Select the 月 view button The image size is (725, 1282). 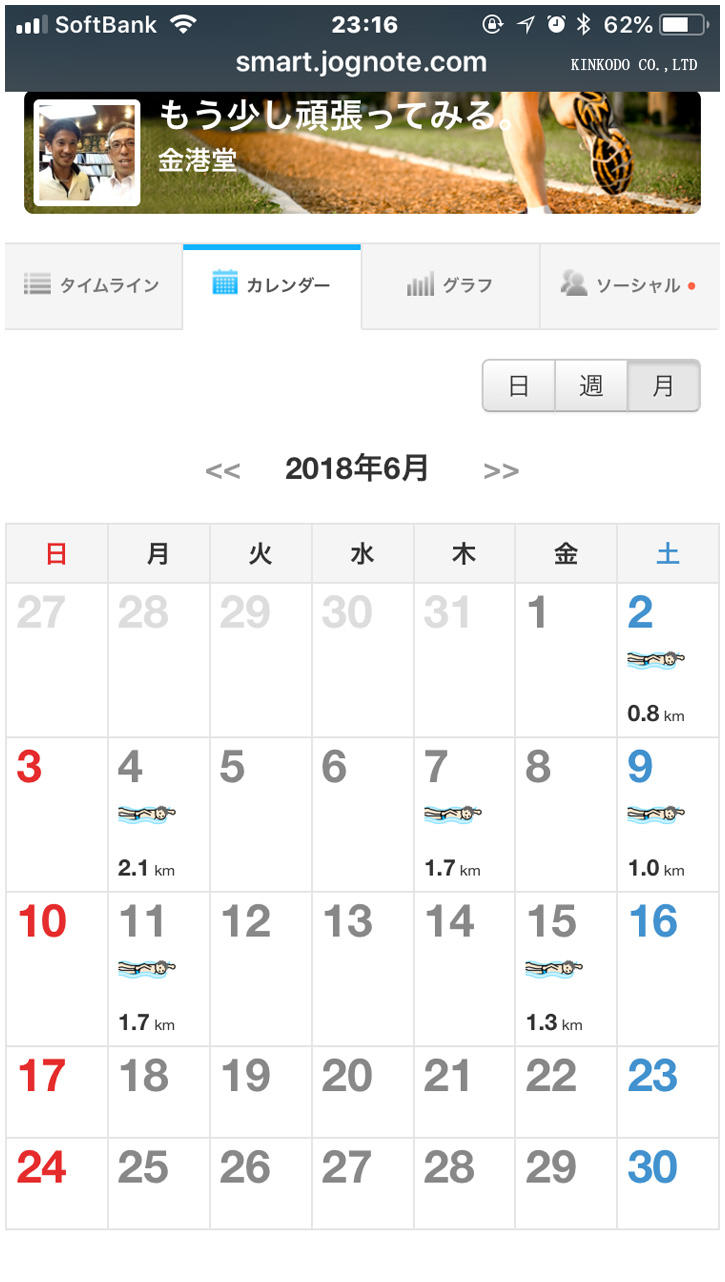point(663,386)
